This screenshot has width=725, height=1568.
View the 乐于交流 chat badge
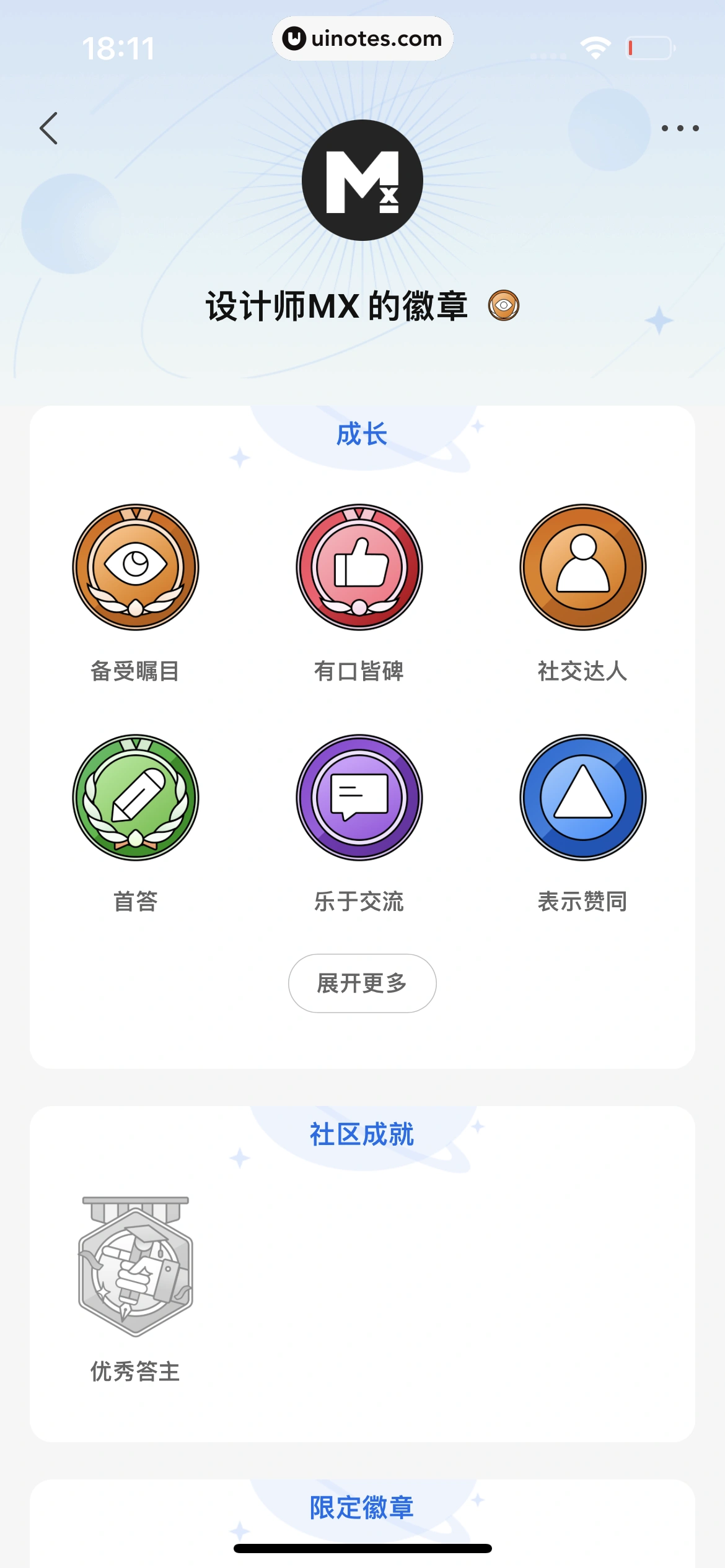(359, 798)
